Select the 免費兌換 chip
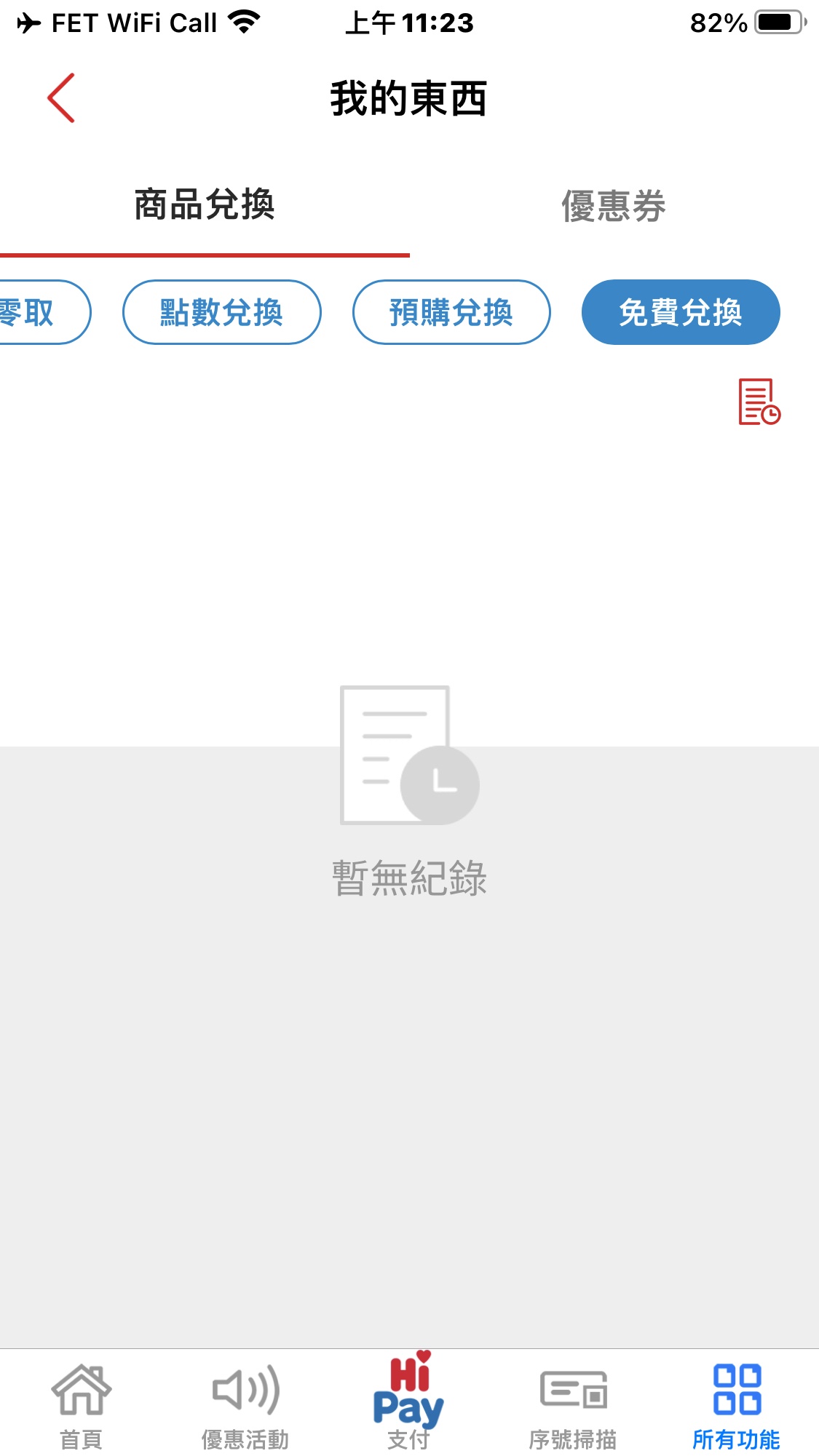The height and width of the screenshot is (1456, 819). [681, 312]
